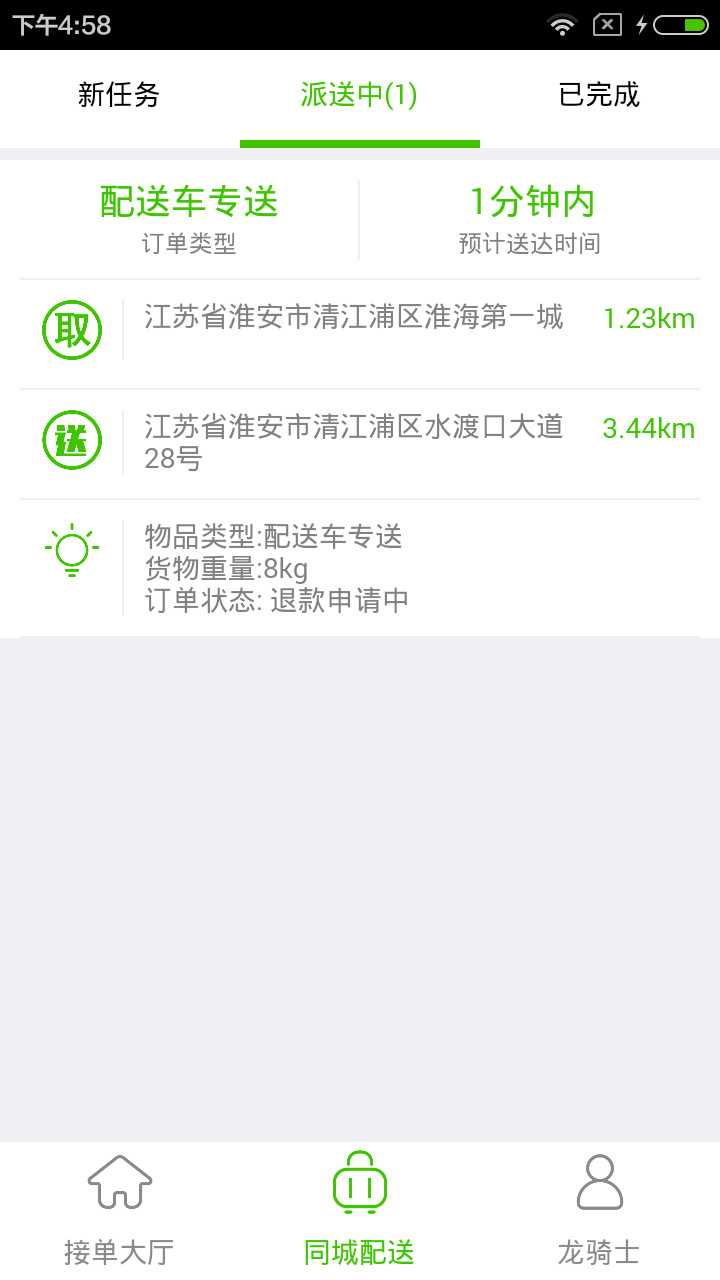Screen dimensions: 720x1280
Task: Click the 1分钟内 estimated delivery time
Action: 531,202
